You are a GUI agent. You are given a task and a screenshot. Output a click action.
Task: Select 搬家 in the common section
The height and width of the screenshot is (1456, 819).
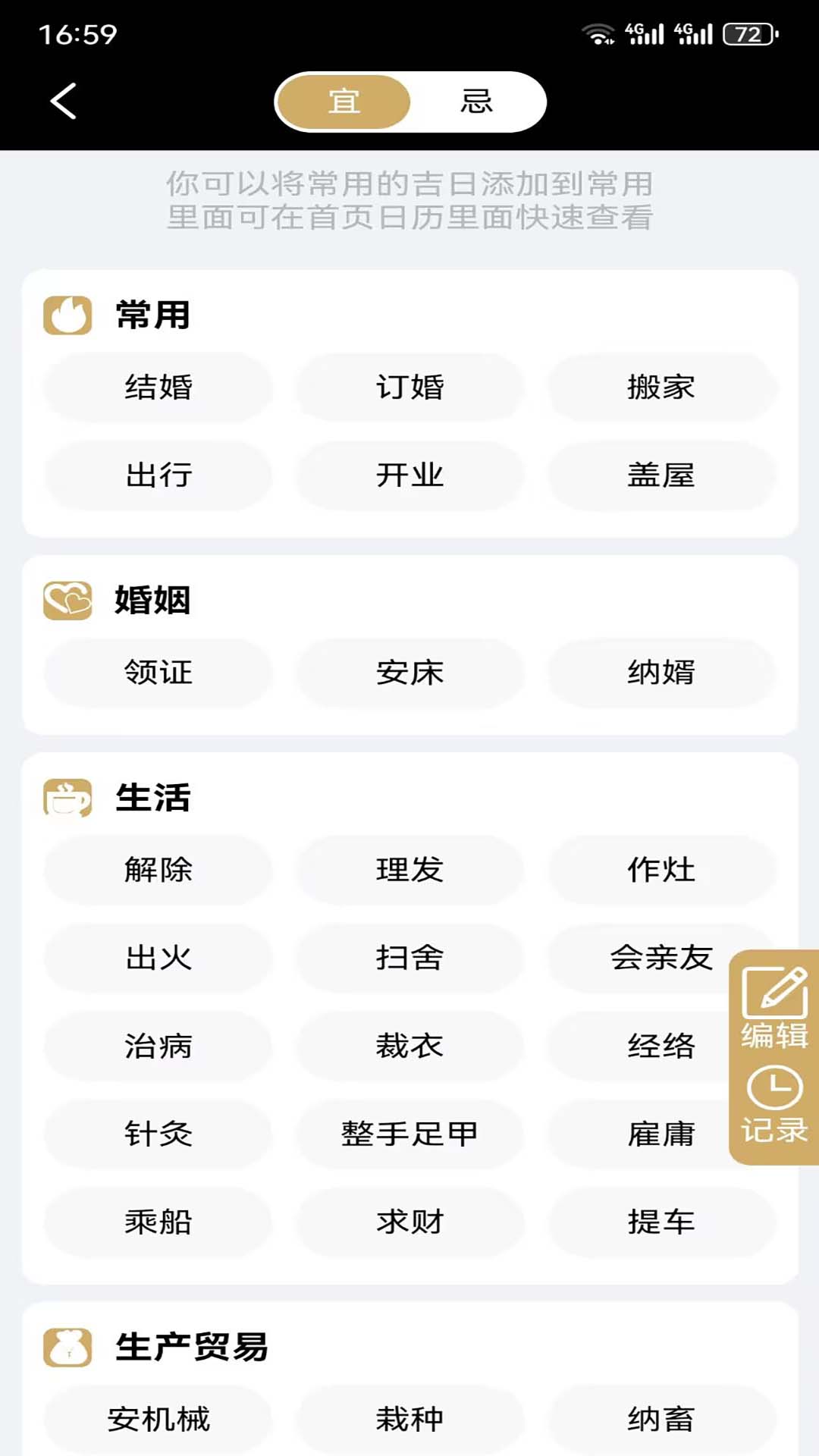coord(661,388)
